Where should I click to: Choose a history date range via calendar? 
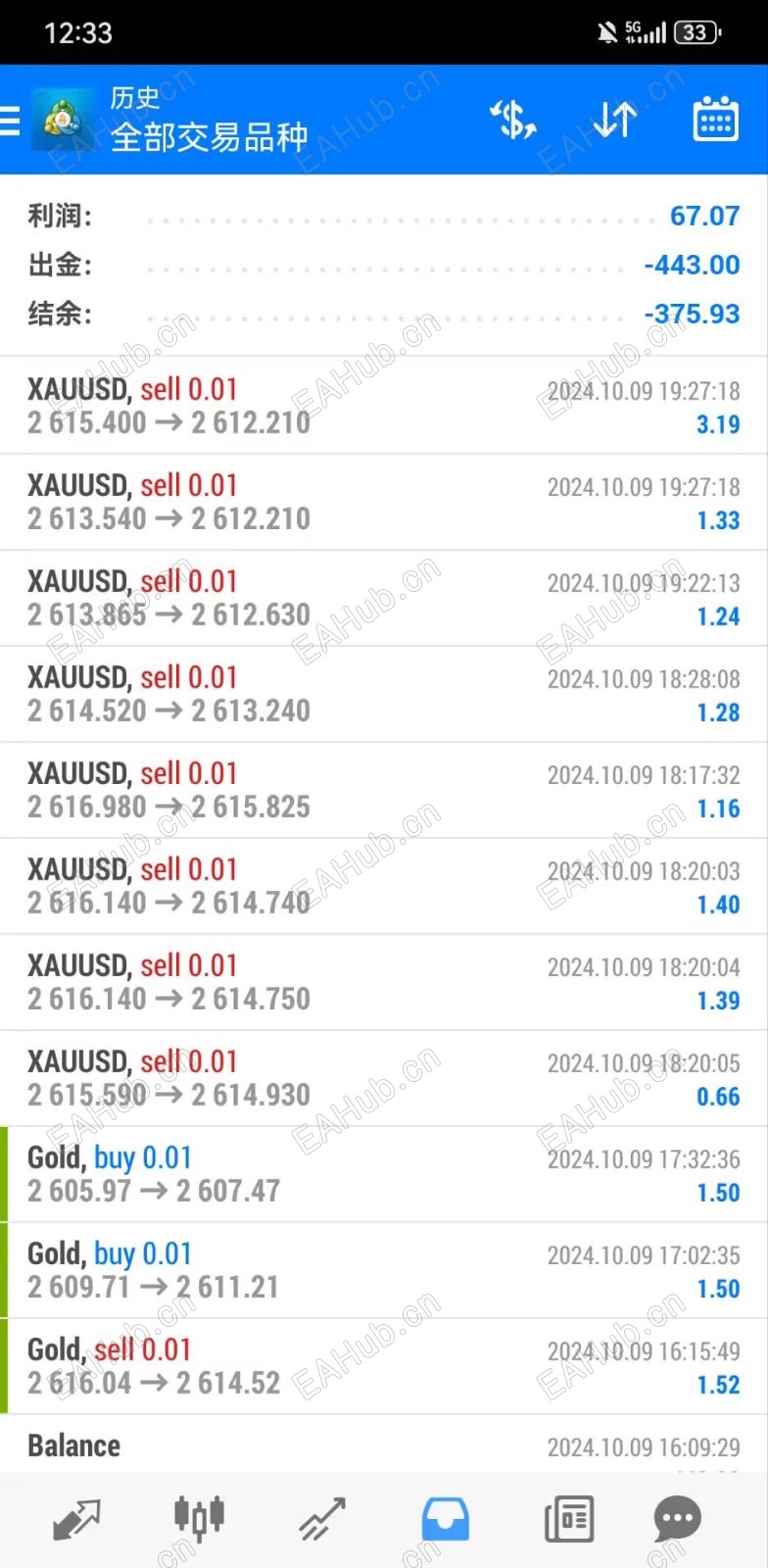click(715, 120)
